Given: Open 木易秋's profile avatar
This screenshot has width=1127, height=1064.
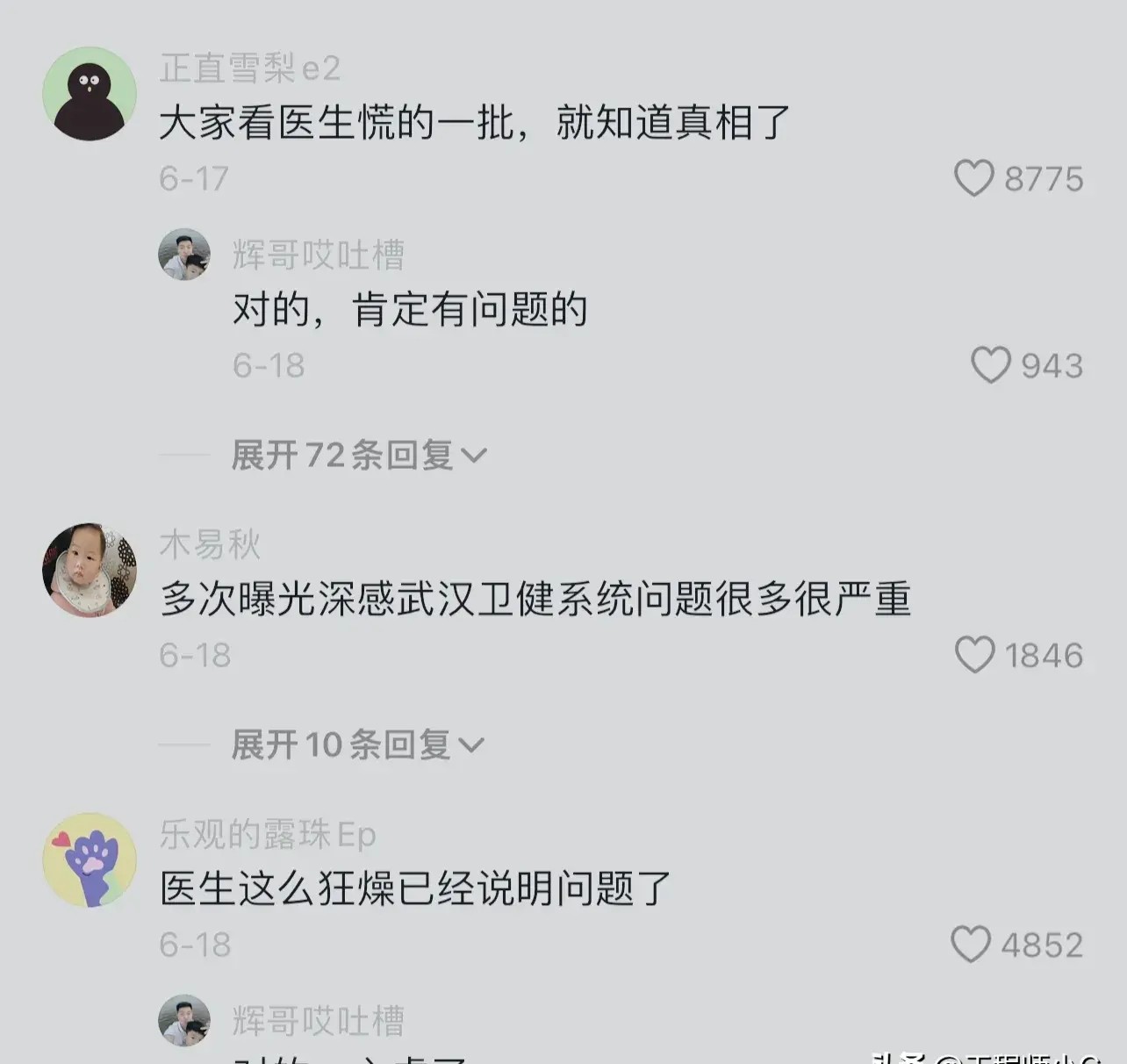Looking at the screenshot, I should pyautogui.click(x=90, y=571).
